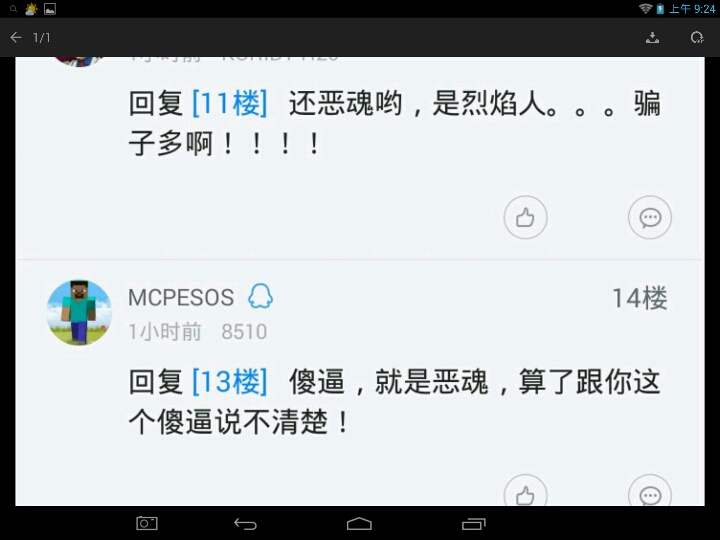Go to the home screen
The image size is (720, 540).
click(x=359, y=524)
